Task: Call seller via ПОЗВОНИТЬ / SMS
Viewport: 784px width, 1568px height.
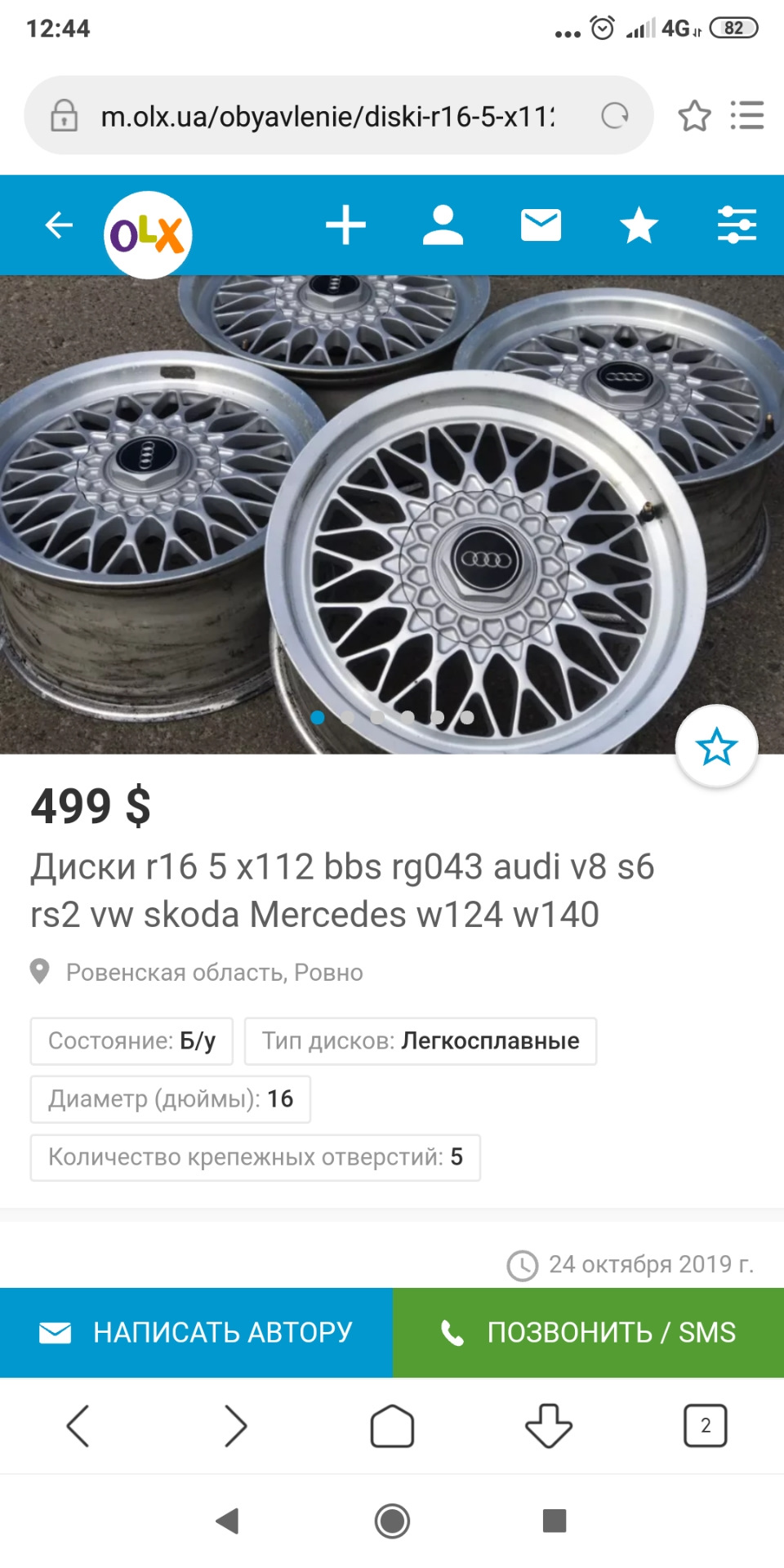Action: [588, 1333]
